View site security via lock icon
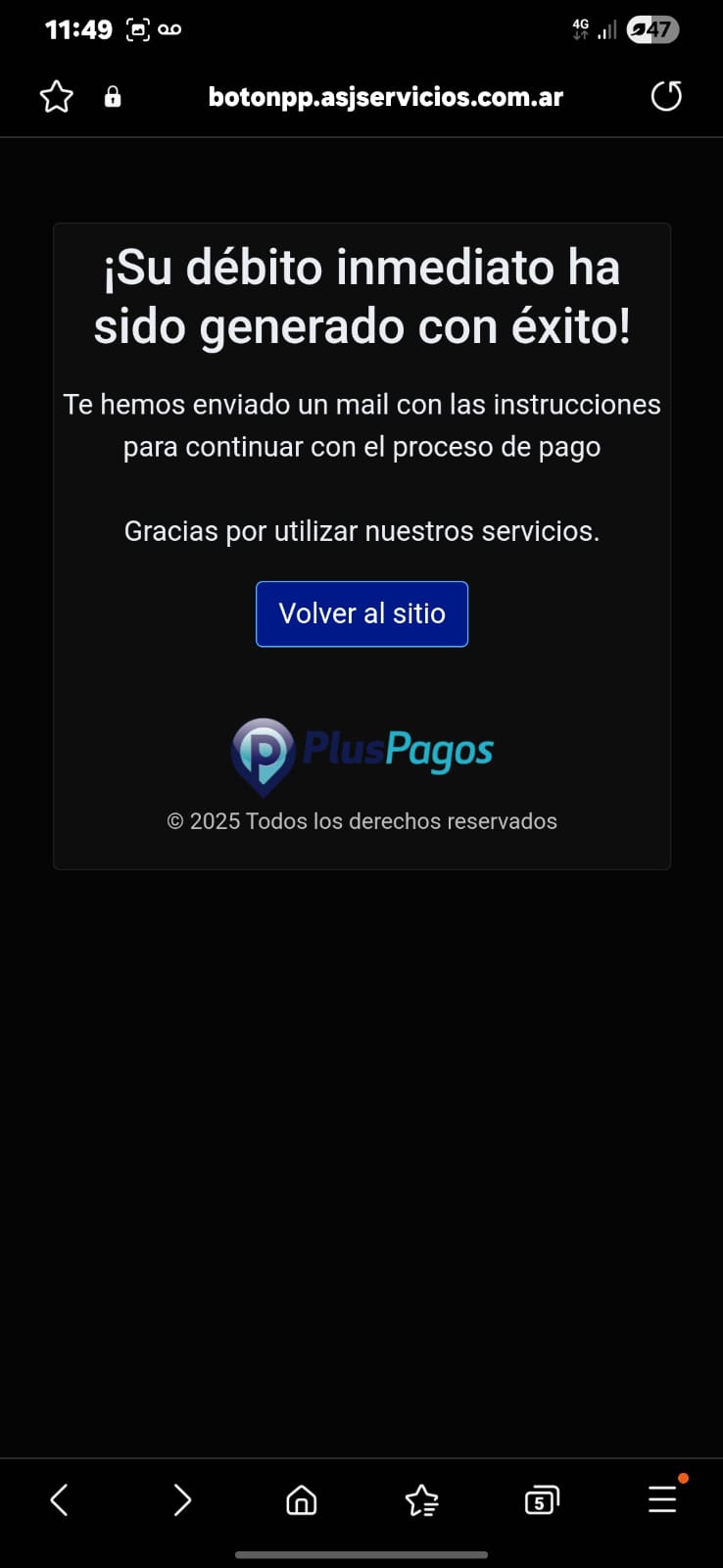This screenshot has width=723, height=1568. pyautogui.click(x=113, y=96)
